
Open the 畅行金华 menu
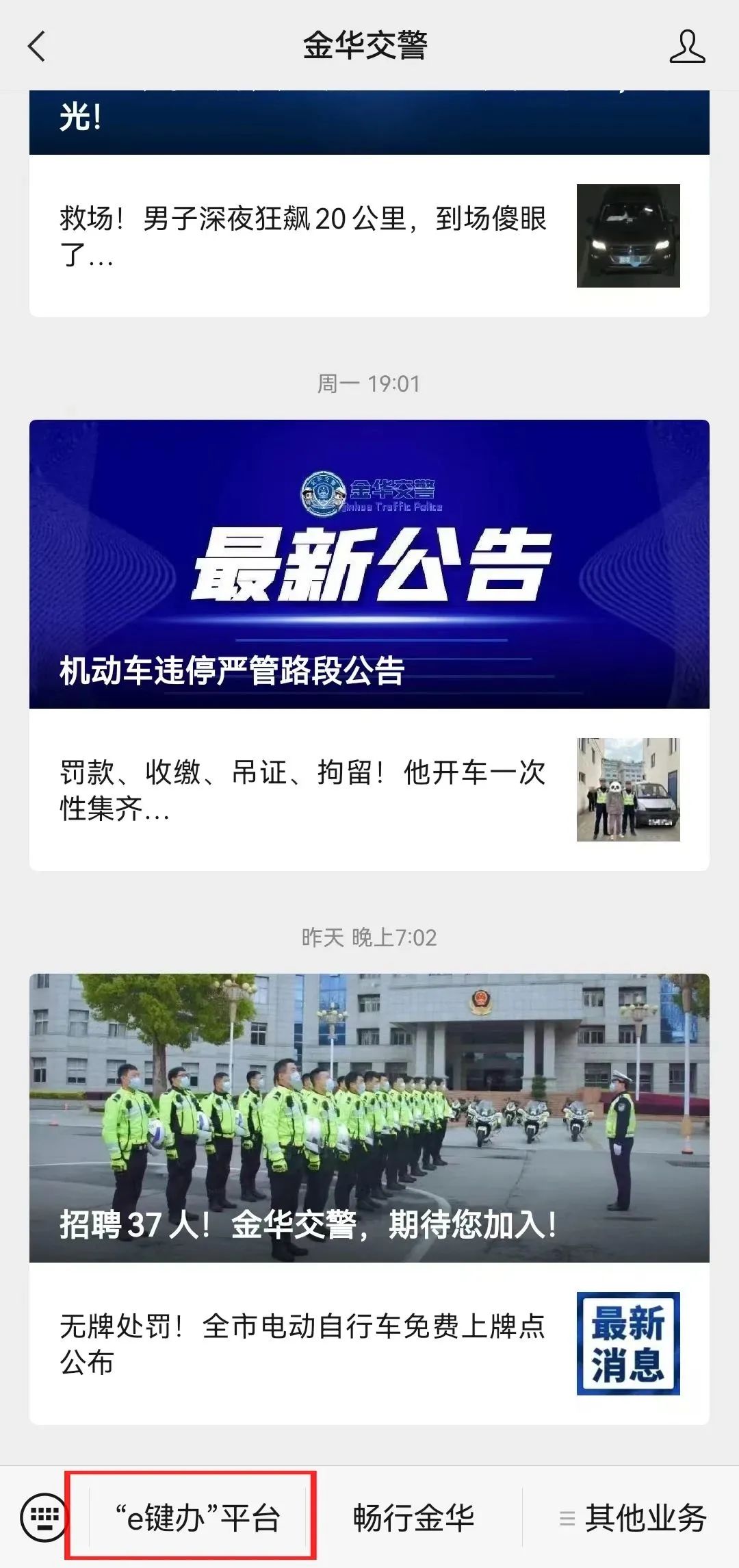click(414, 1517)
